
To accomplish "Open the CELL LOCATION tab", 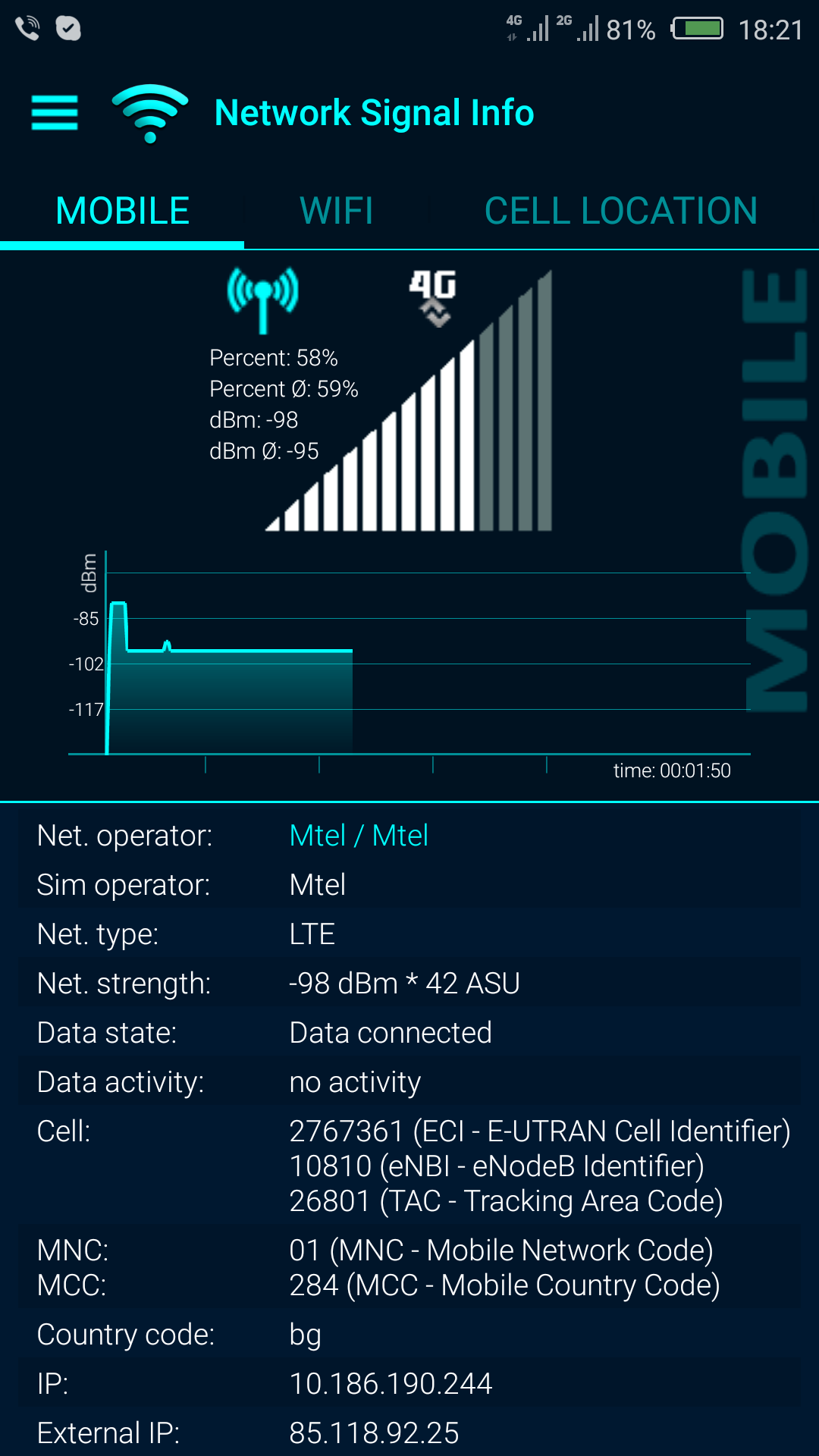I will coord(621,211).
